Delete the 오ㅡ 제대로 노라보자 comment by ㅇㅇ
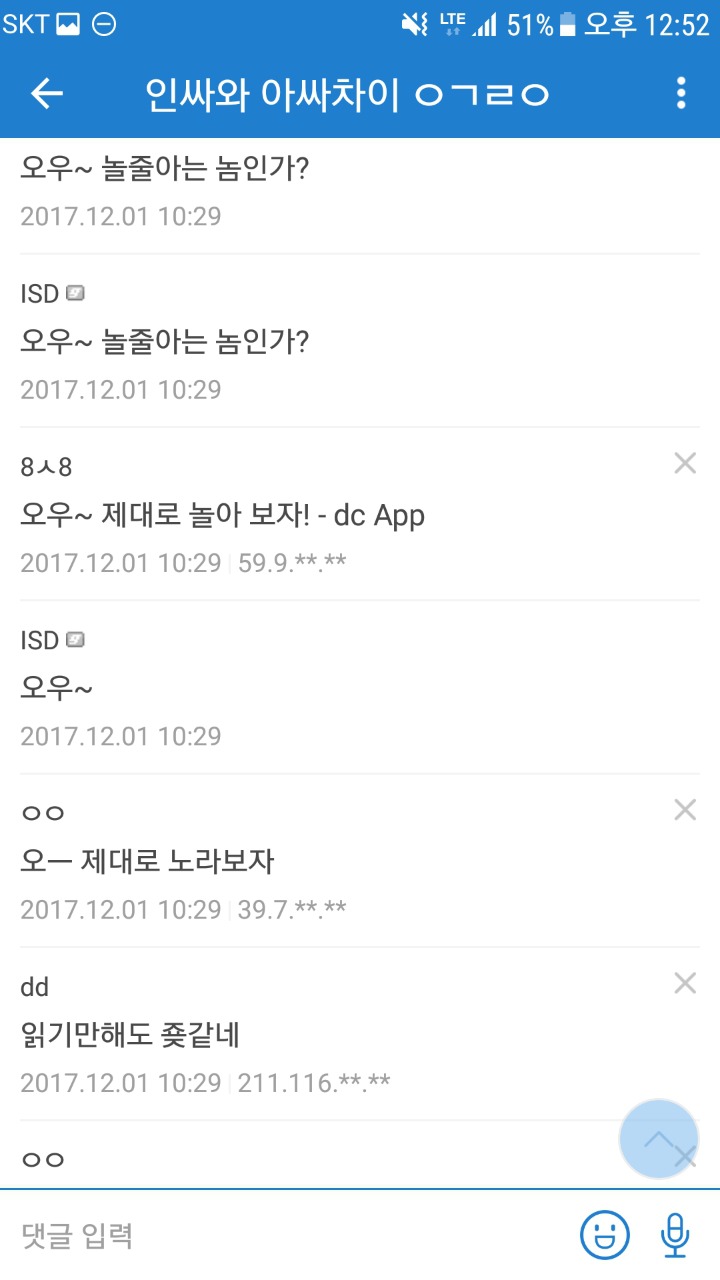Viewport: 720px width, 1280px height. [685, 810]
